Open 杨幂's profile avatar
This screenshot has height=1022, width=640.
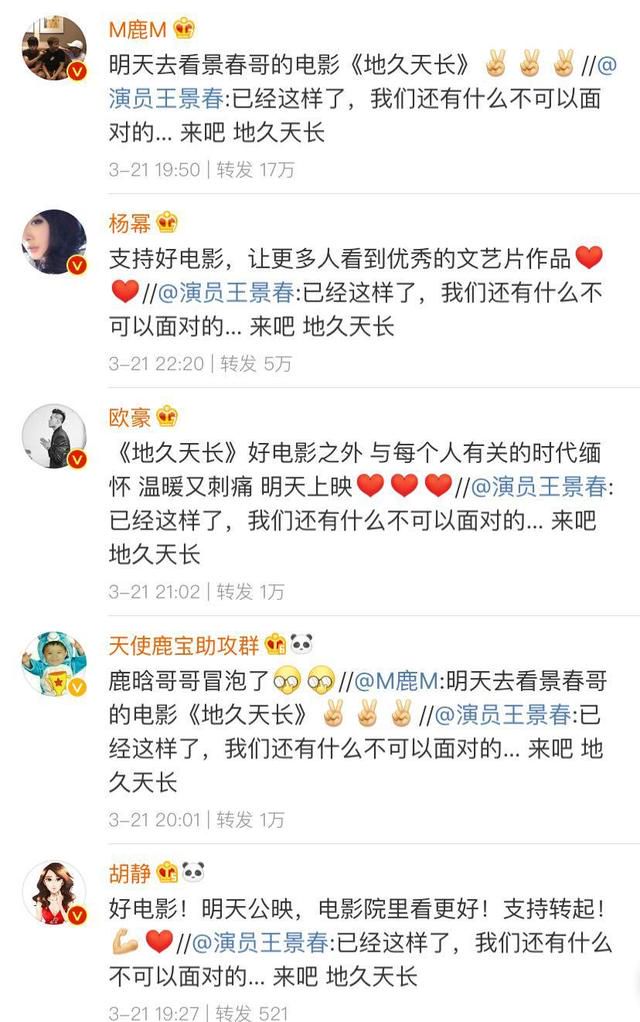coord(54,241)
